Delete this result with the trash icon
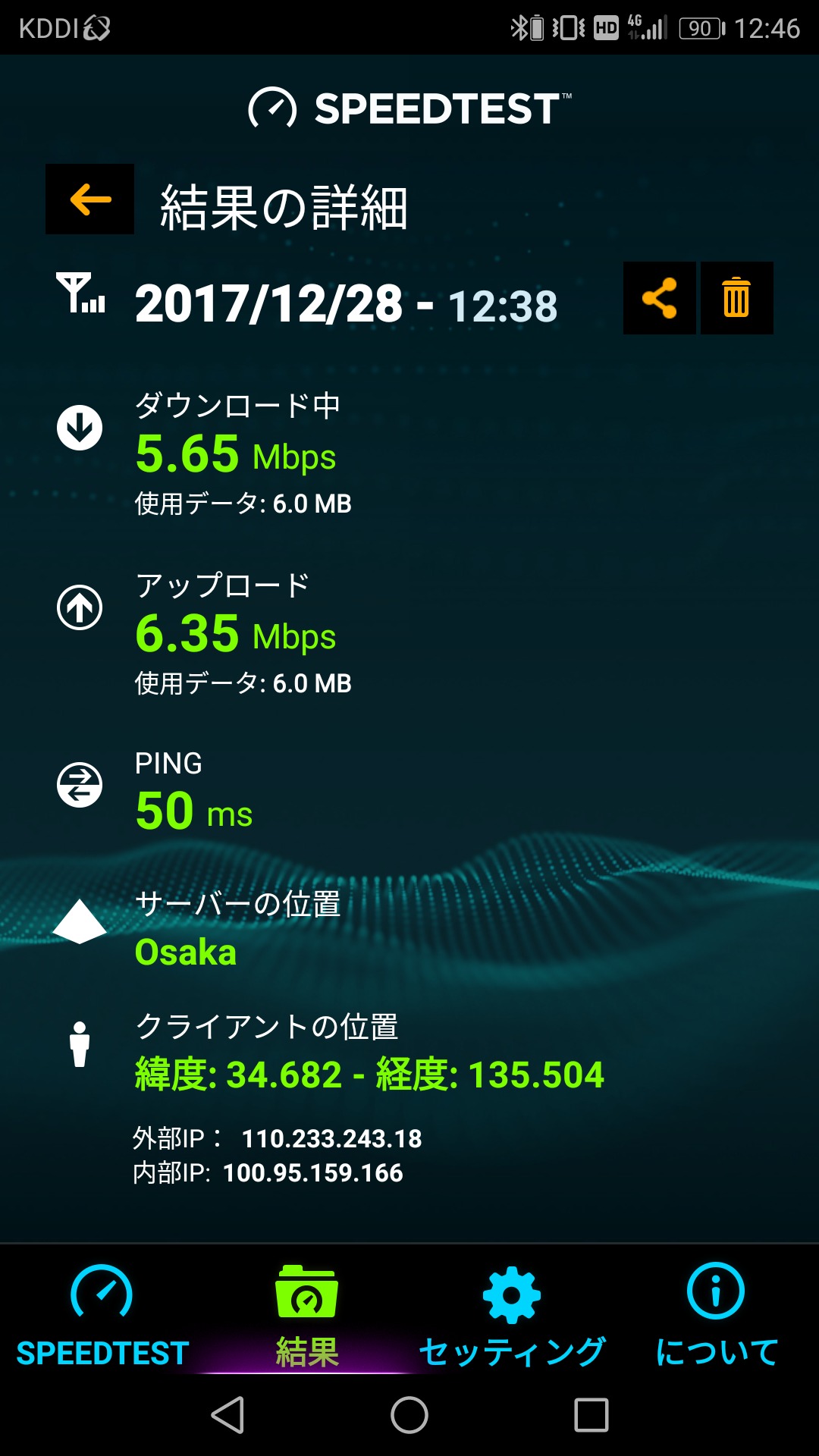 [736, 298]
